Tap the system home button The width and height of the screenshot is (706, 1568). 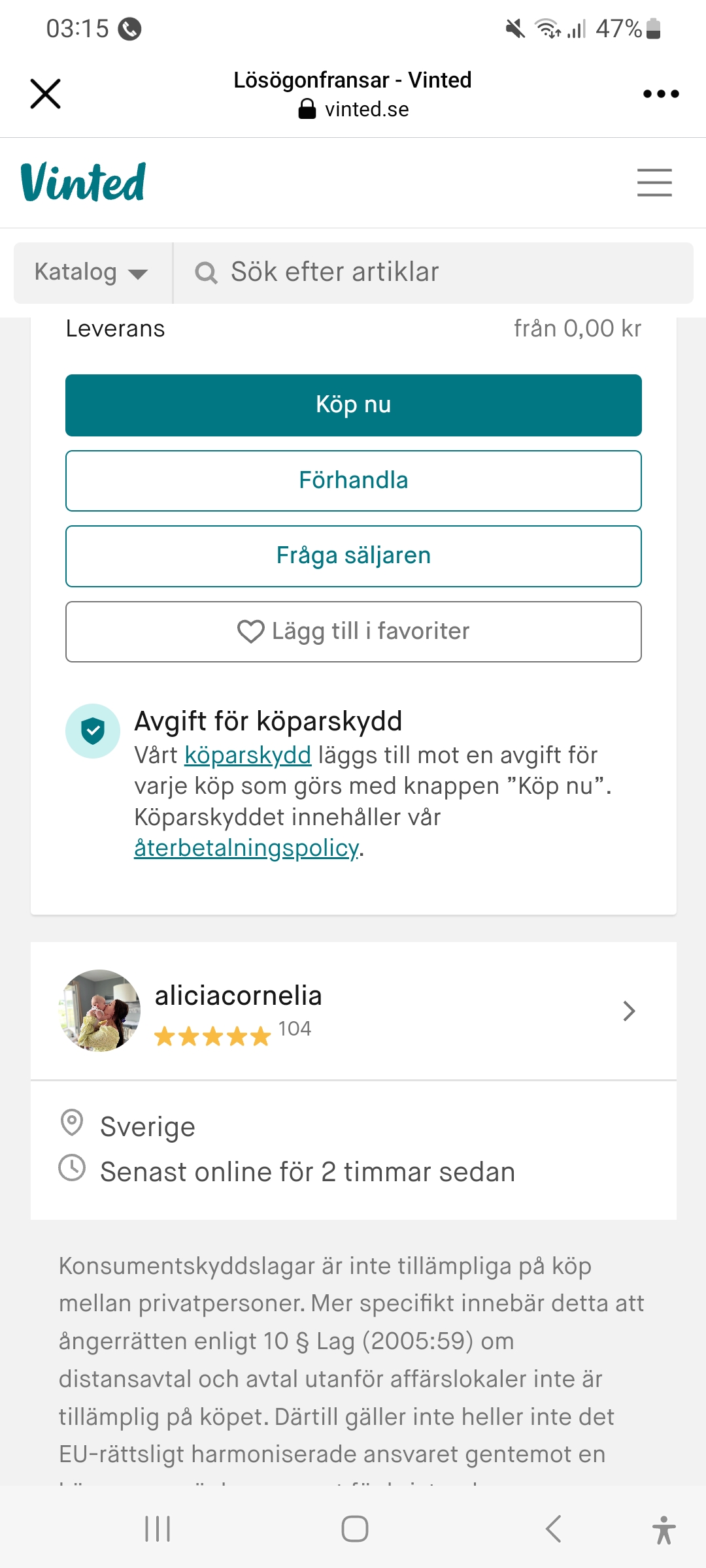coord(354,1529)
